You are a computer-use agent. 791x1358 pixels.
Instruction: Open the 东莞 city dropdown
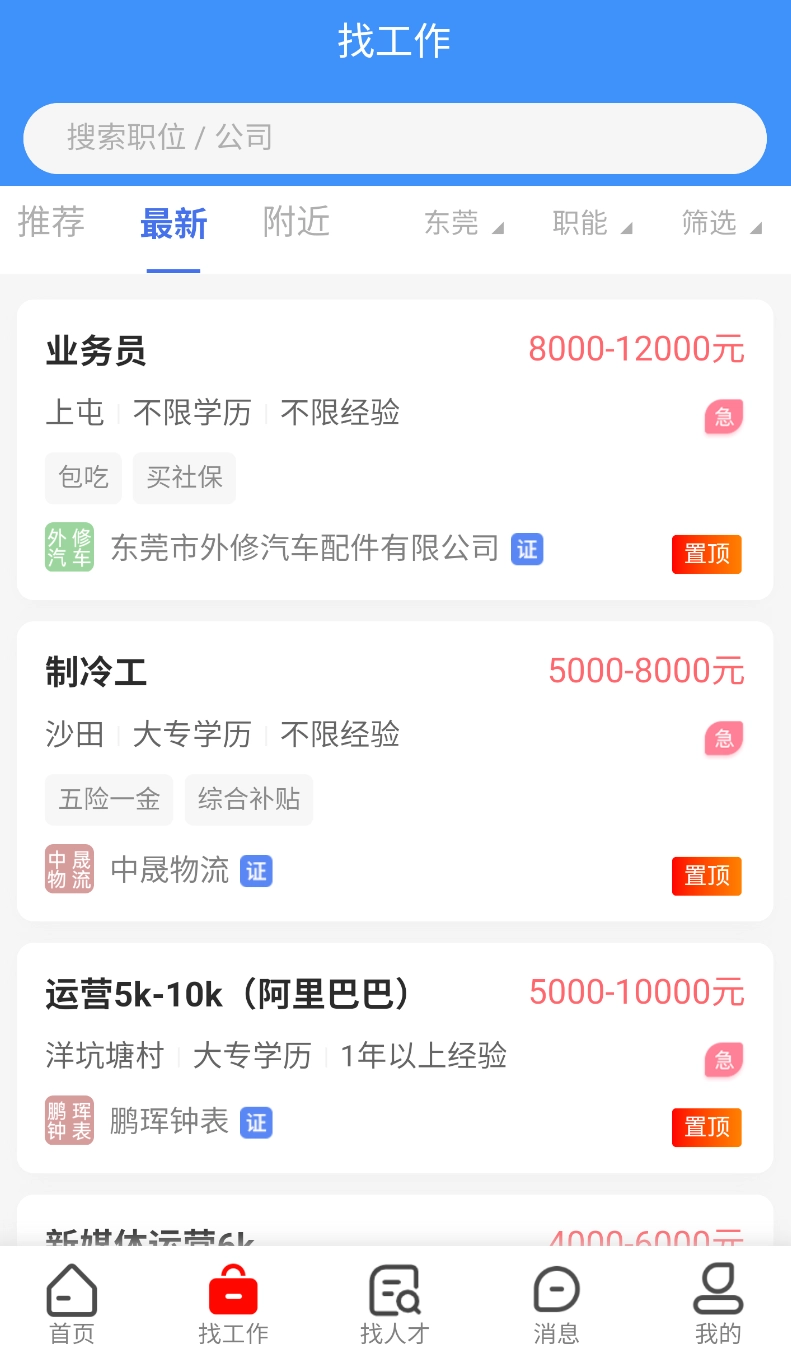point(461,223)
